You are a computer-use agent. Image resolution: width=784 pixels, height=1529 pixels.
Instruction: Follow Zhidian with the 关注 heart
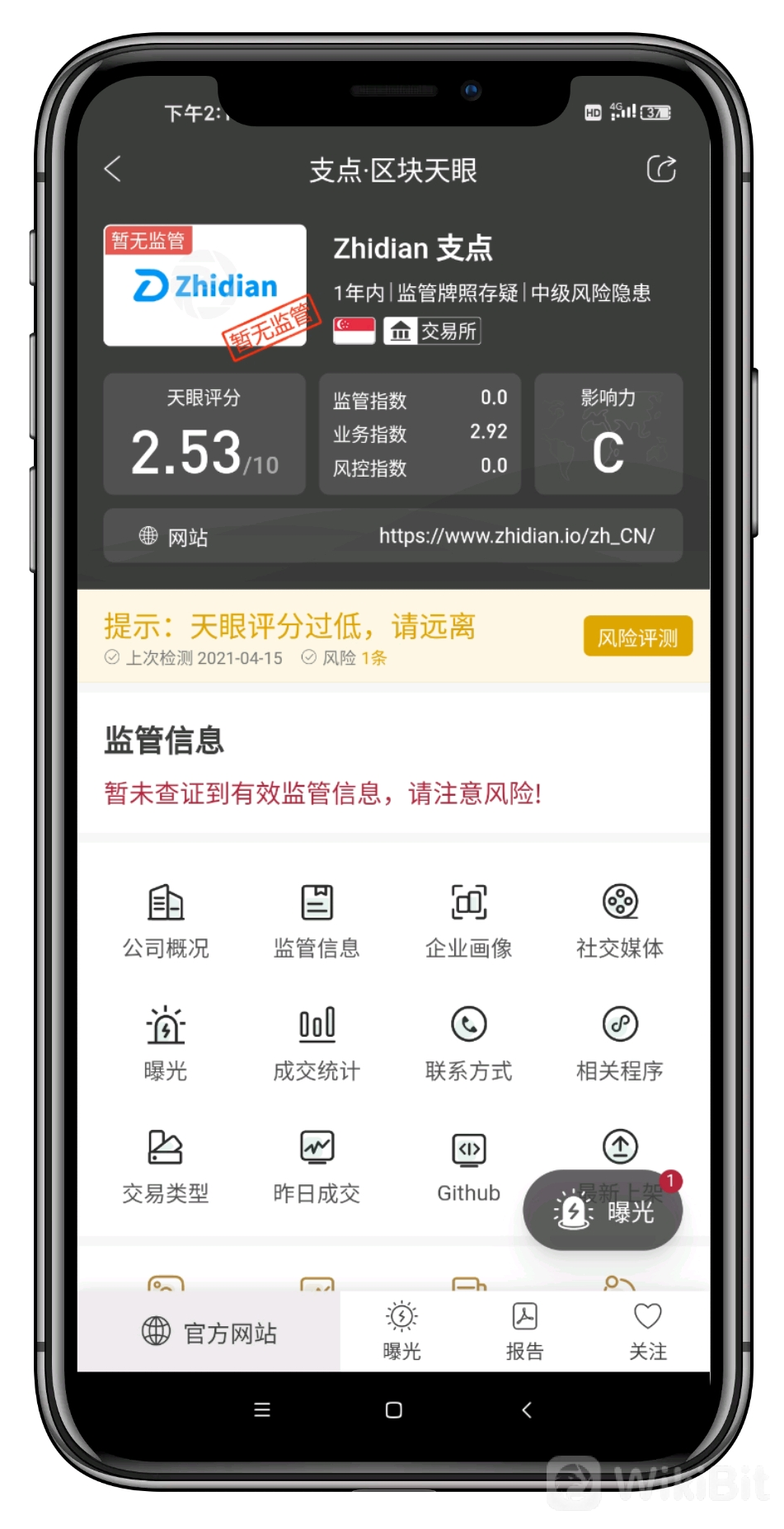point(647,1330)
